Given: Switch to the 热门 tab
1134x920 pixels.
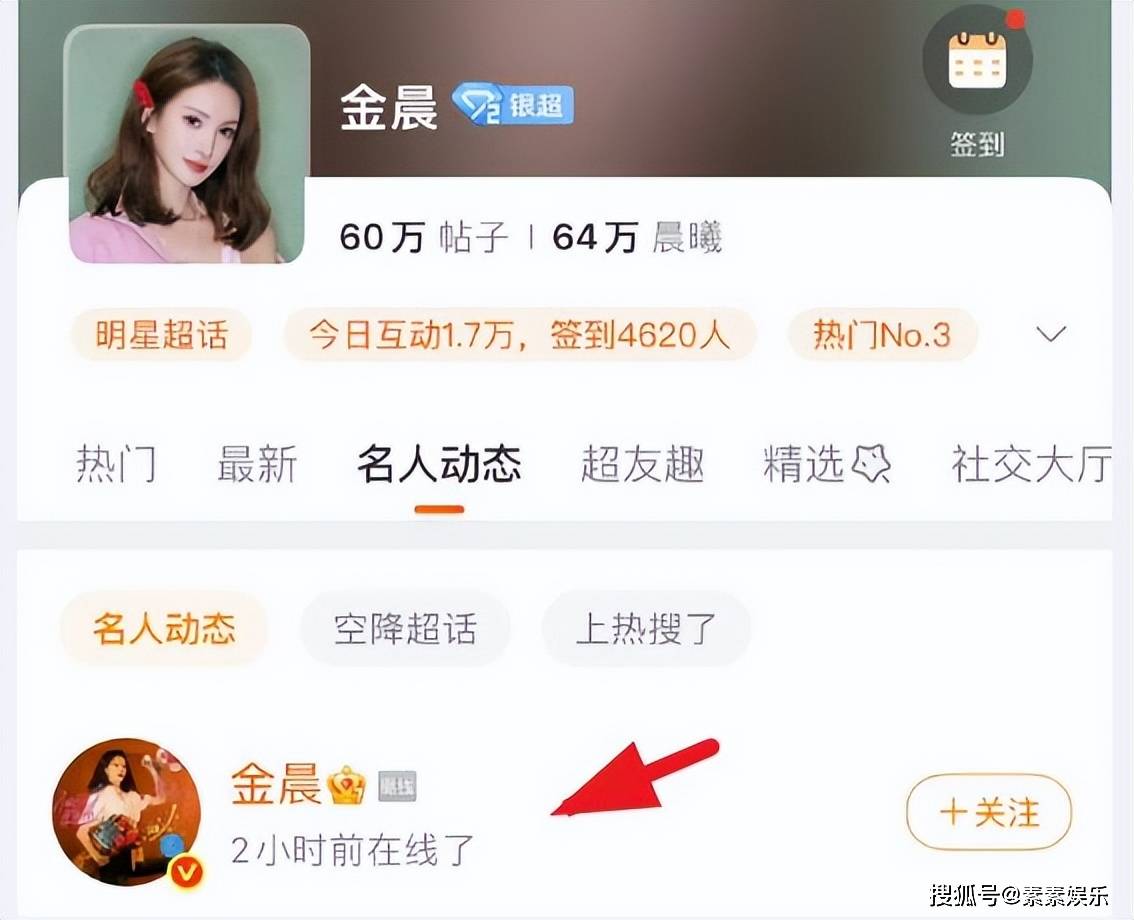Looking at the screenshot, I should pos(116,465).
